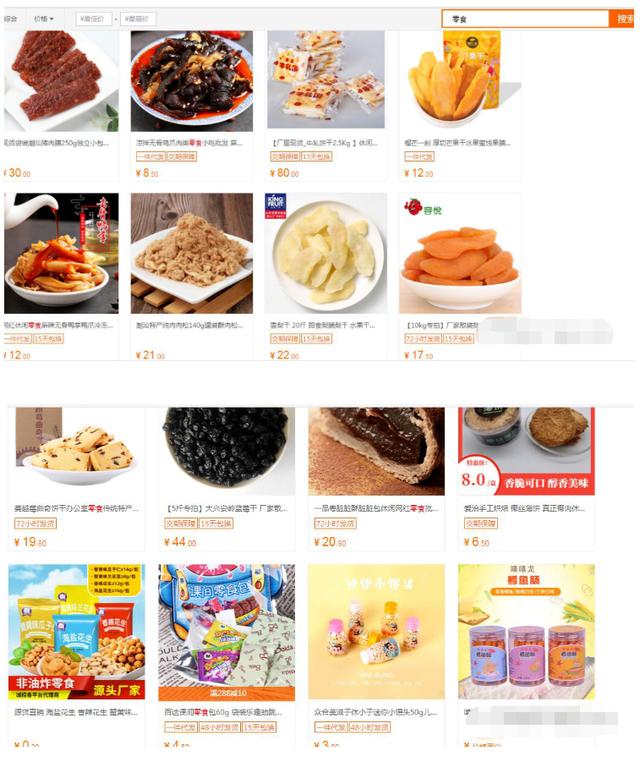View the ¥19.80 cranberry cookies product

[x=77, y=452]
